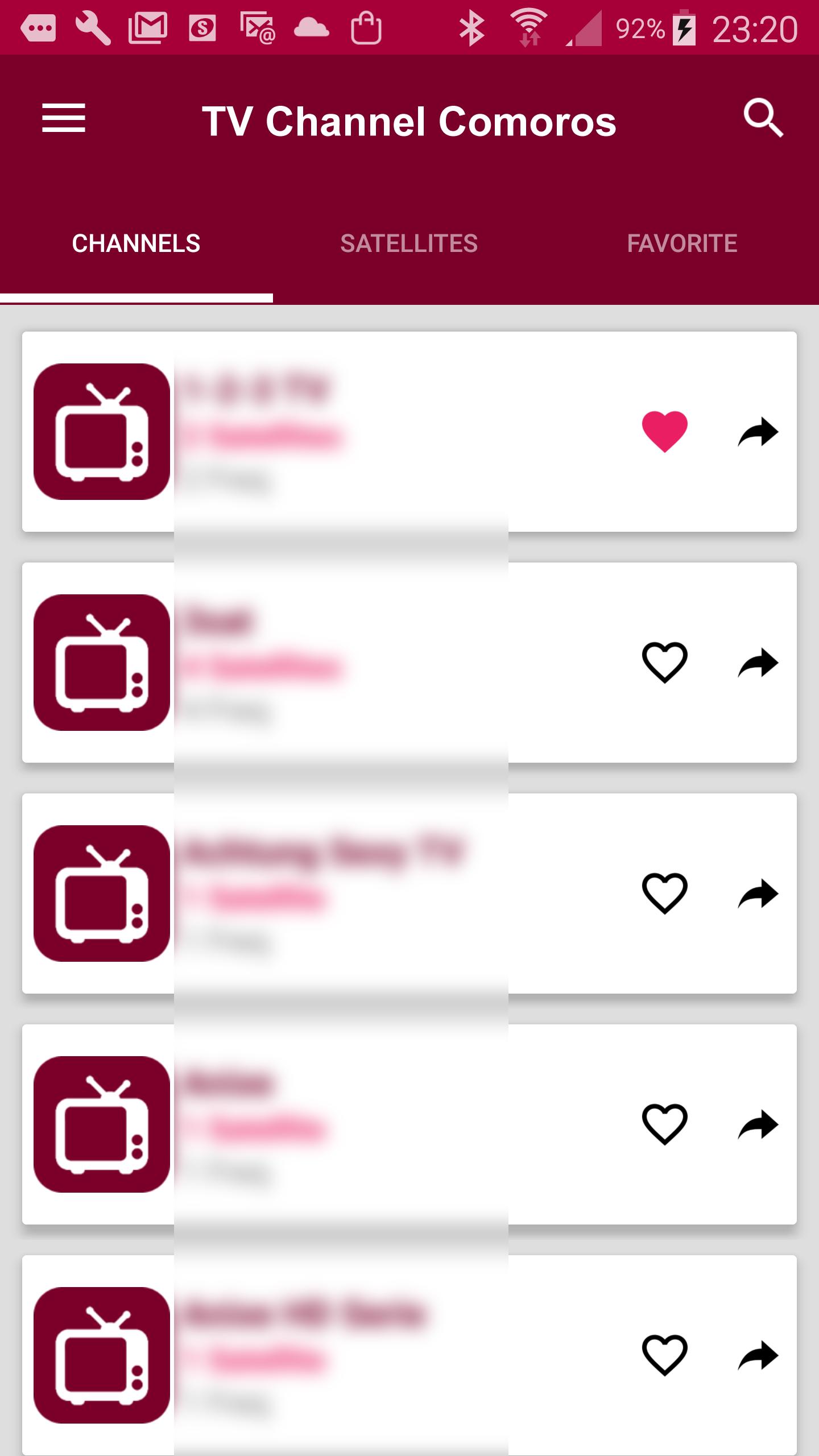Switch to the Favorite tab

coord(682,243)
